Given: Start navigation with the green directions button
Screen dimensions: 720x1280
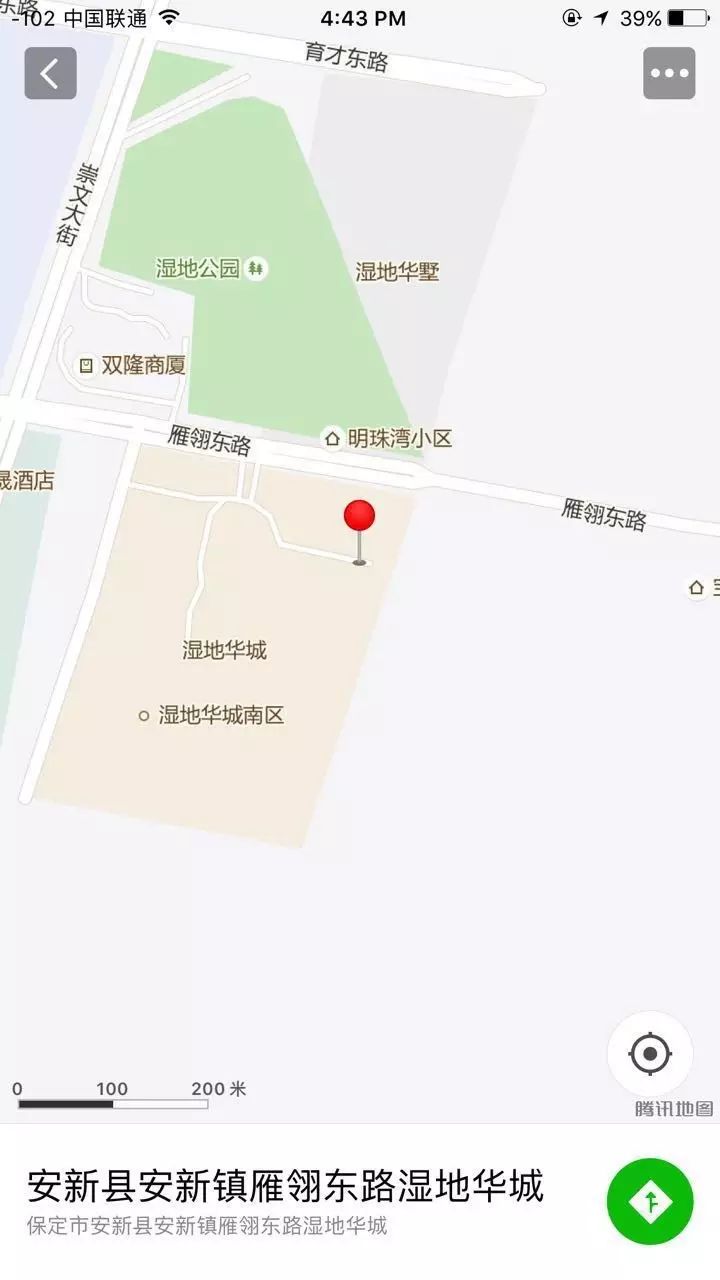Looking at the screenshot, I should (x=650, y=1201).
